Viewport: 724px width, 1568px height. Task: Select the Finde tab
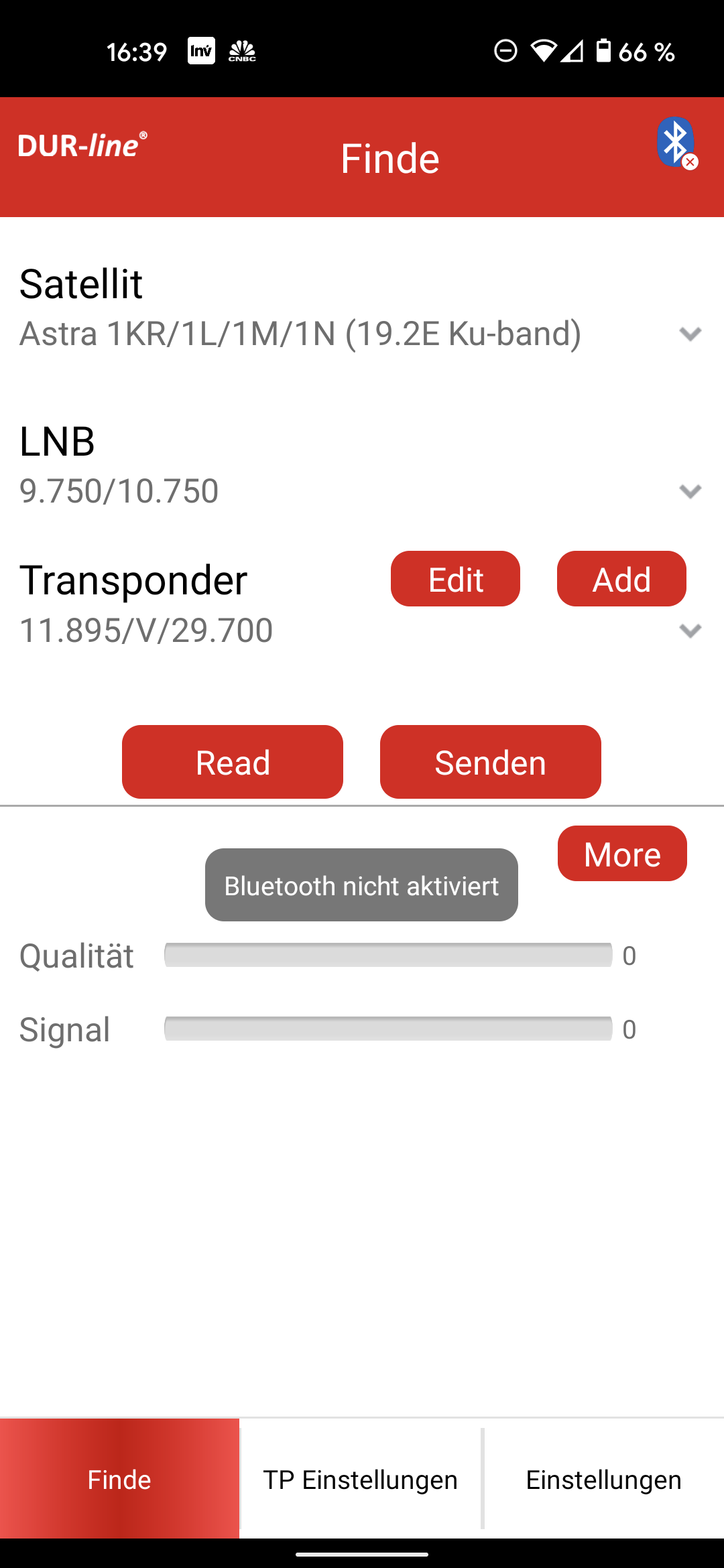tap(119, 1479)
